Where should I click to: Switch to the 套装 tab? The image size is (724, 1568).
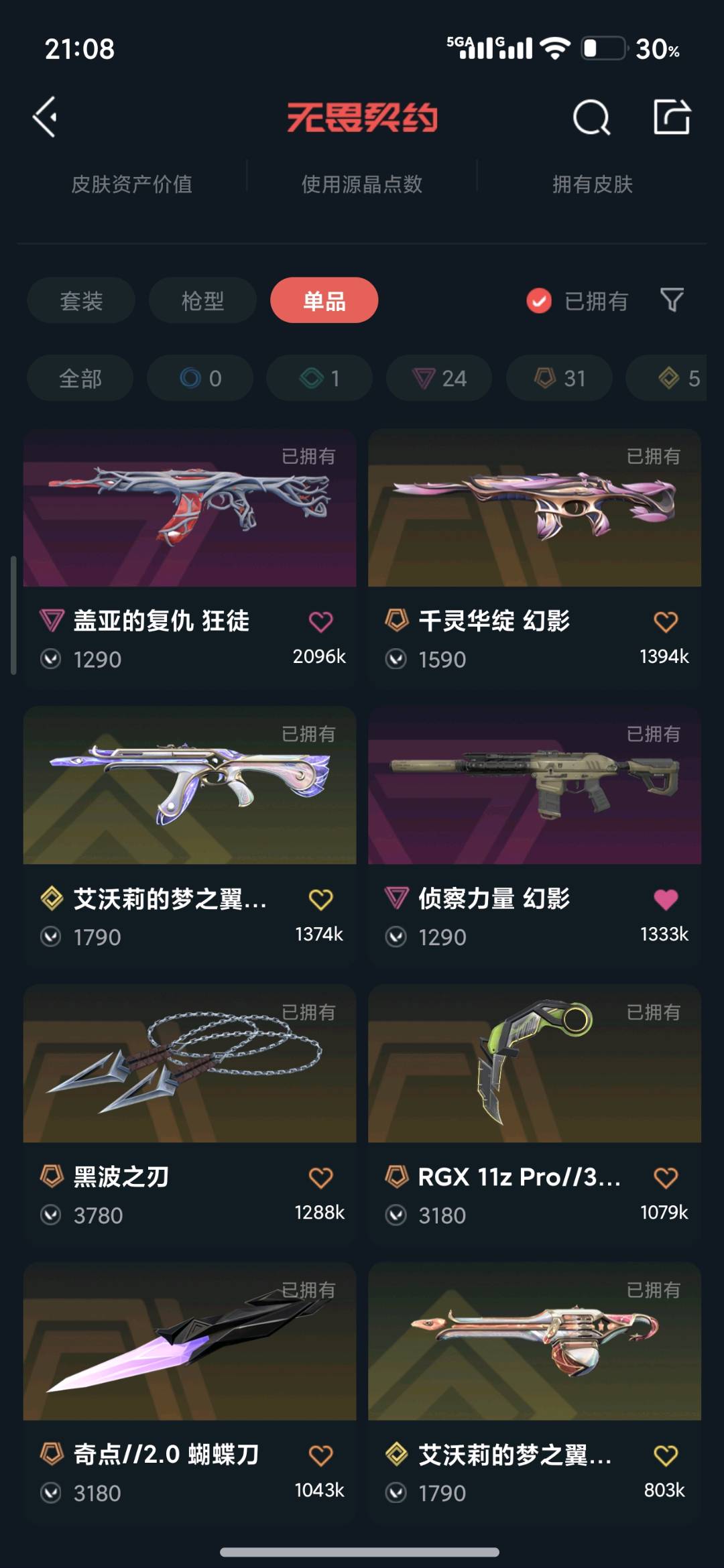(81, 300)
